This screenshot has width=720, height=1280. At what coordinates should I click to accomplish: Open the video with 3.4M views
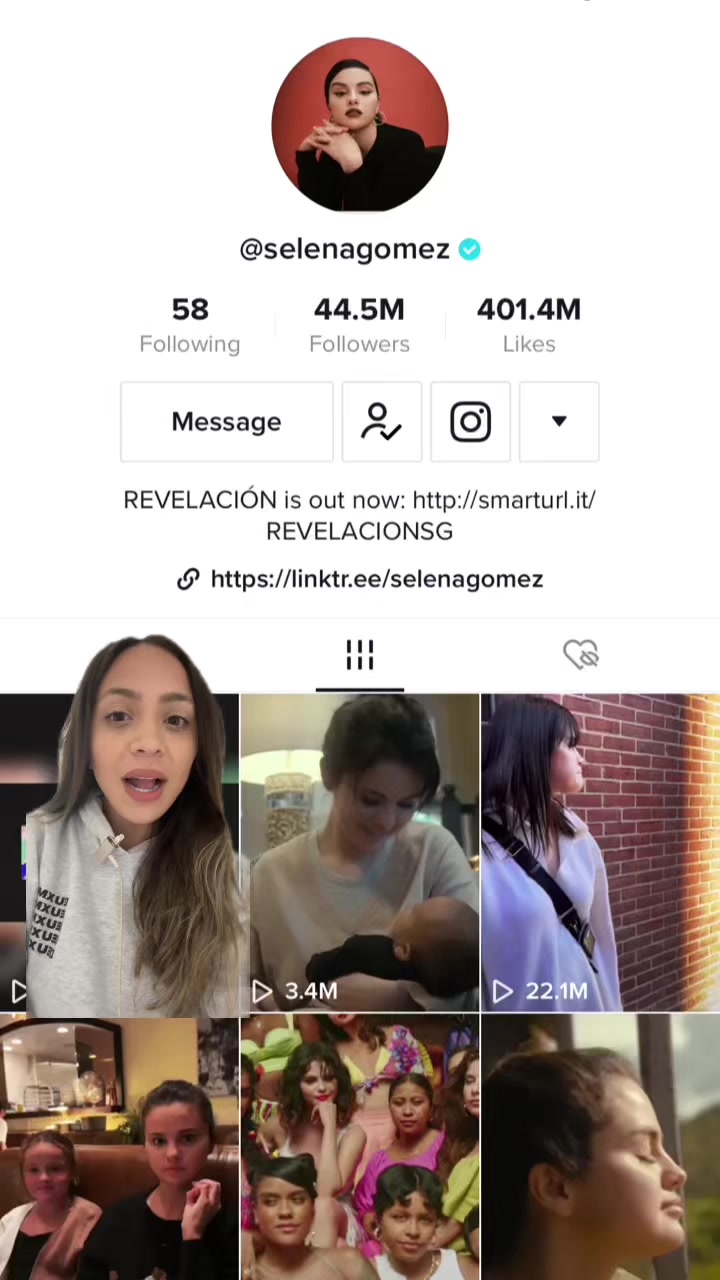[360, 853]
